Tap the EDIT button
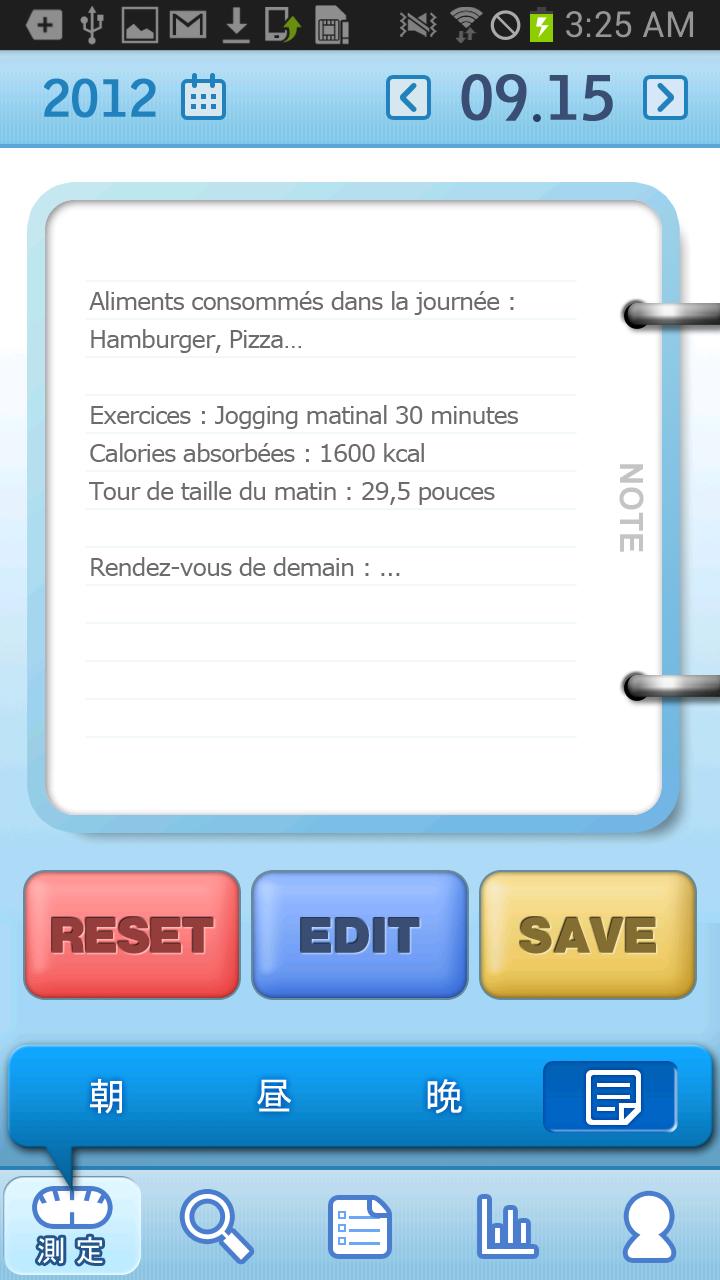Screen dimensions: 720x1280 pos(359,935)
